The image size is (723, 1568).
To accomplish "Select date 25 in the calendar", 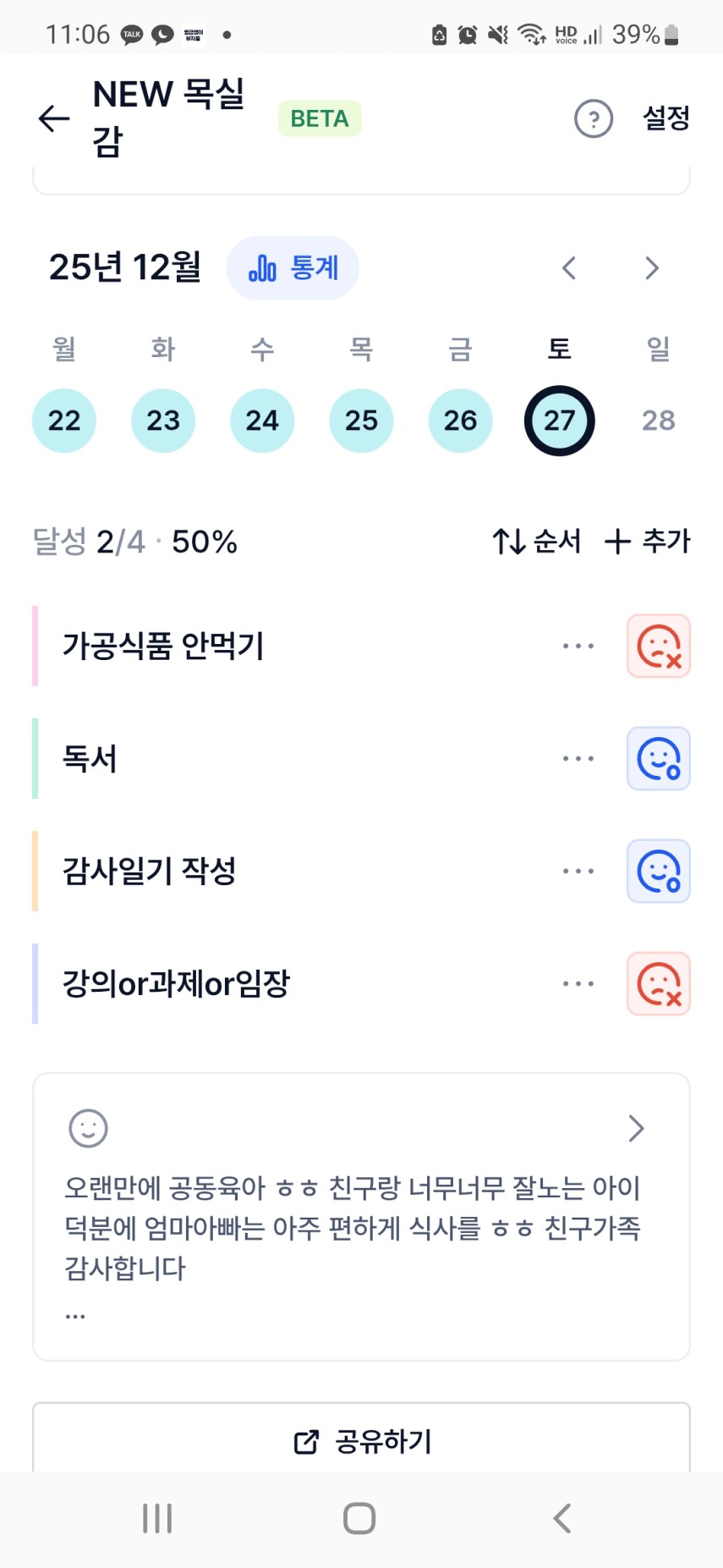I will click(361, 421).
